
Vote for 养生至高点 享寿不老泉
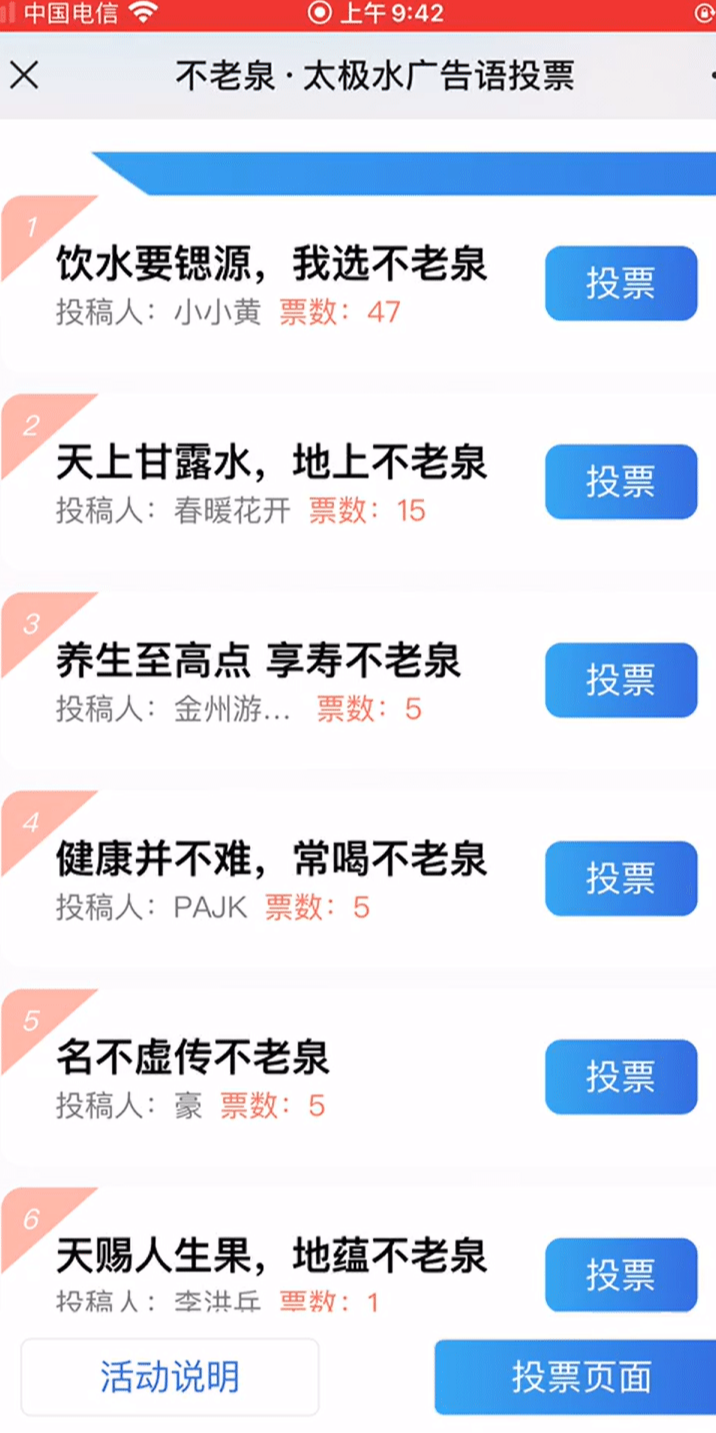(x=620, y=680)
